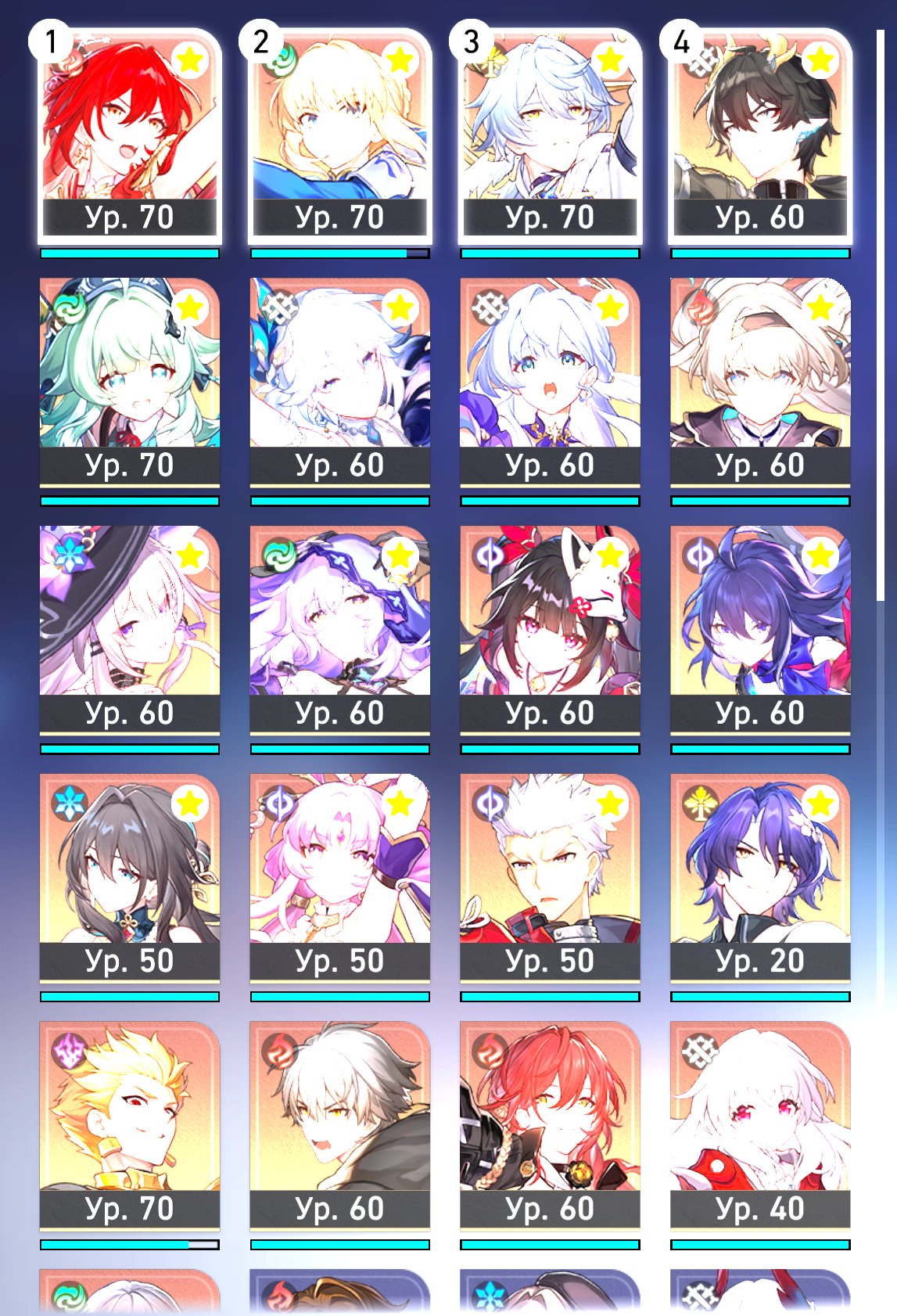Screen dimensions: 897x1316
Task: Select the pink-haired girl at Ур. 50
Action: pyautogui.click(x=340, y=878)
